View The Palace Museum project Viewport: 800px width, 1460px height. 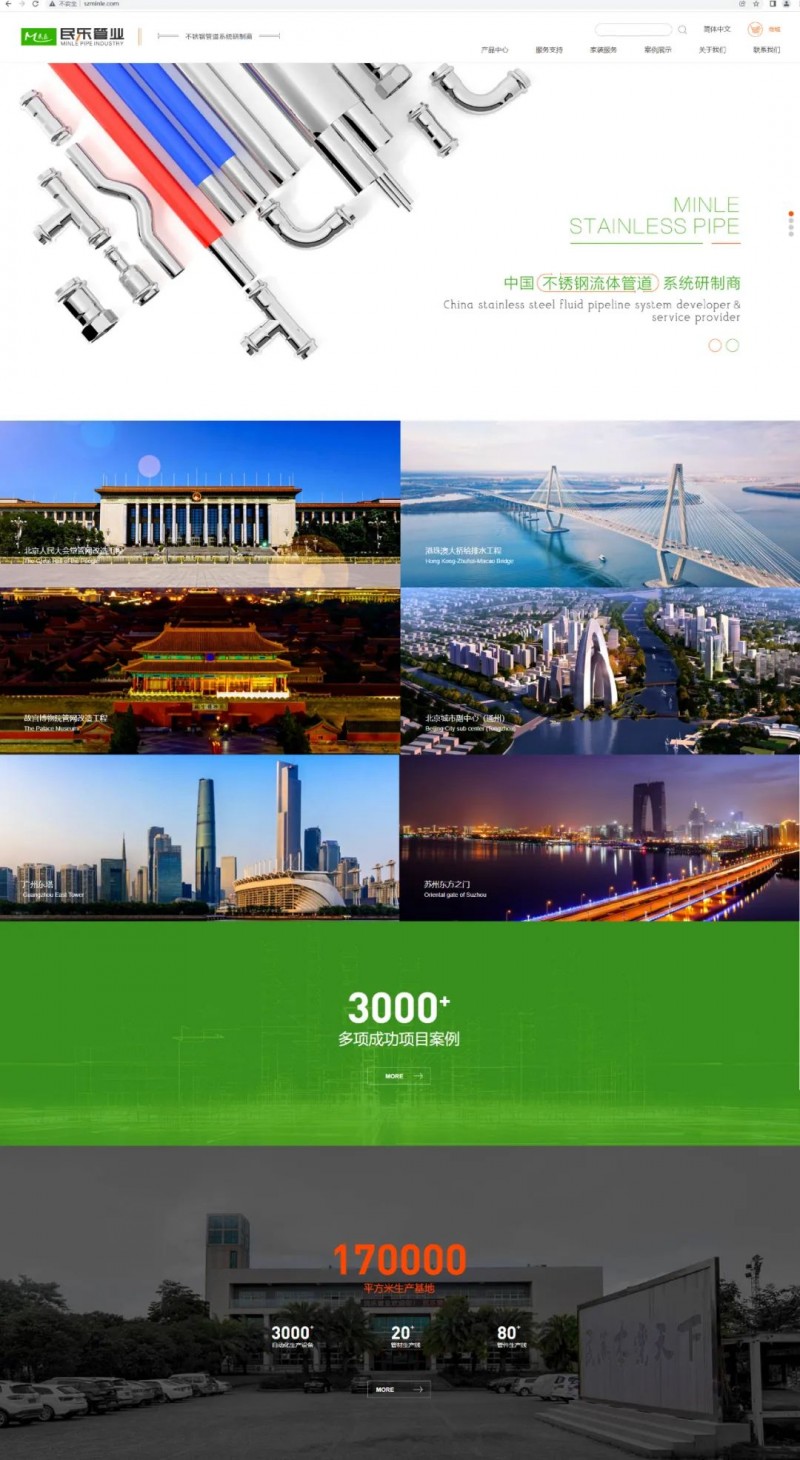[x=200, y=671]
